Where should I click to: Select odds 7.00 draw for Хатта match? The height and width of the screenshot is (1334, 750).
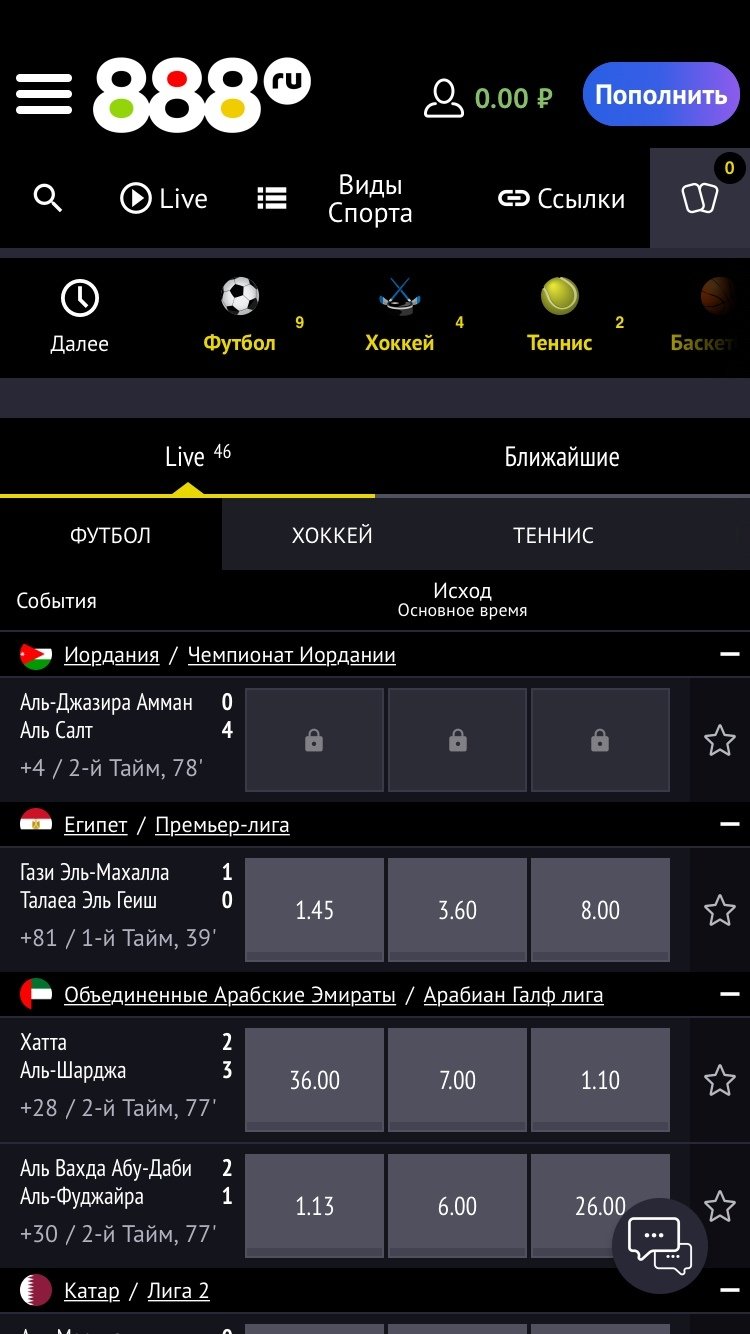pyautogui.click(x=457, y=1080)
